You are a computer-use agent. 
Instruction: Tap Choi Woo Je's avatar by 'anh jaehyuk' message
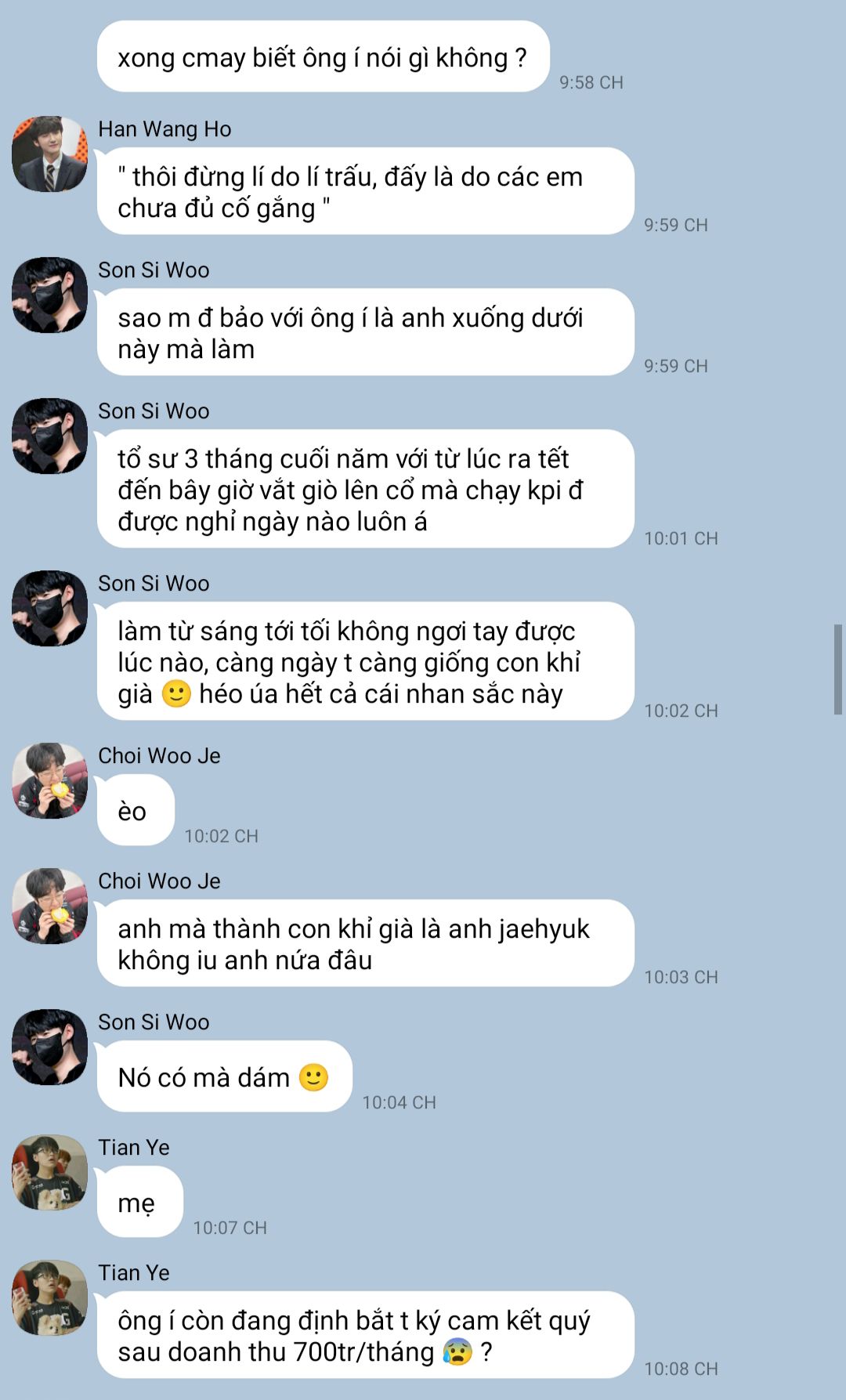49,906
